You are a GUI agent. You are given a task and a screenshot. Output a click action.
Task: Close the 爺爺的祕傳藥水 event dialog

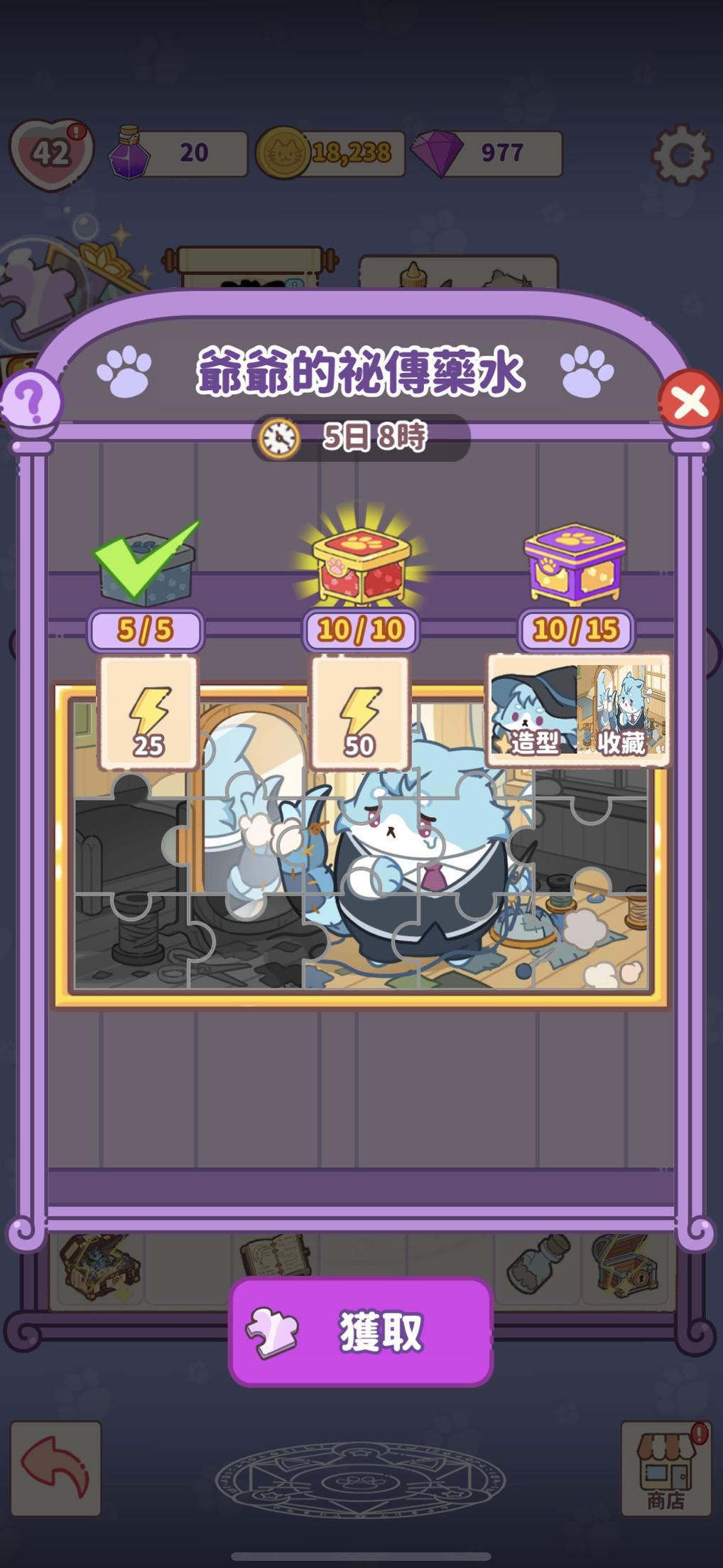tap(690, 401)
